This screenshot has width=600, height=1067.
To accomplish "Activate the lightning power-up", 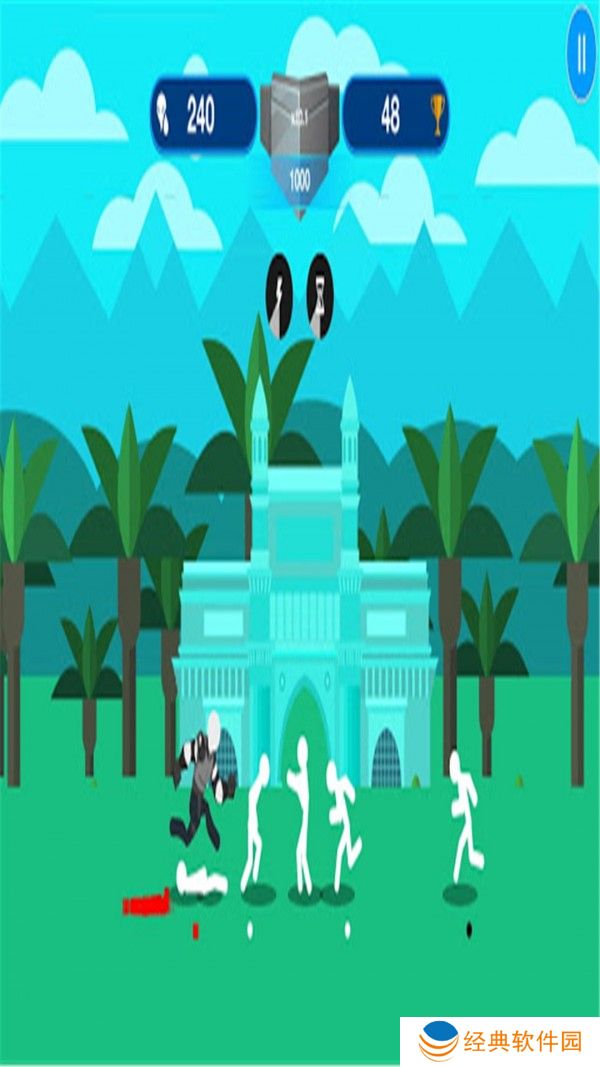I will (279, 295).
